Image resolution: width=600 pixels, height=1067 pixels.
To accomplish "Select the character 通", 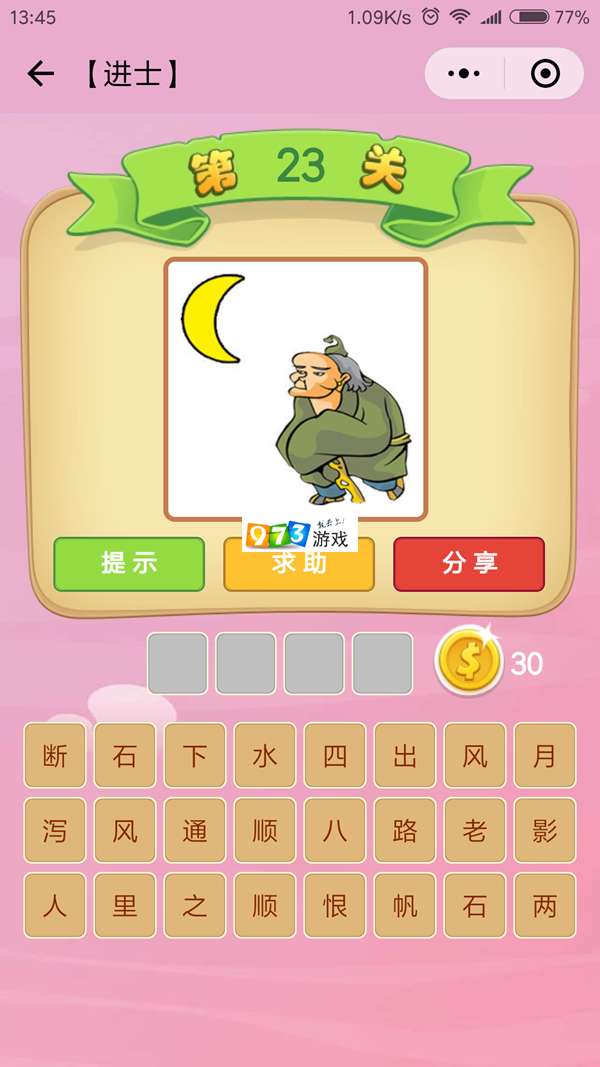I will pos(195,831).
